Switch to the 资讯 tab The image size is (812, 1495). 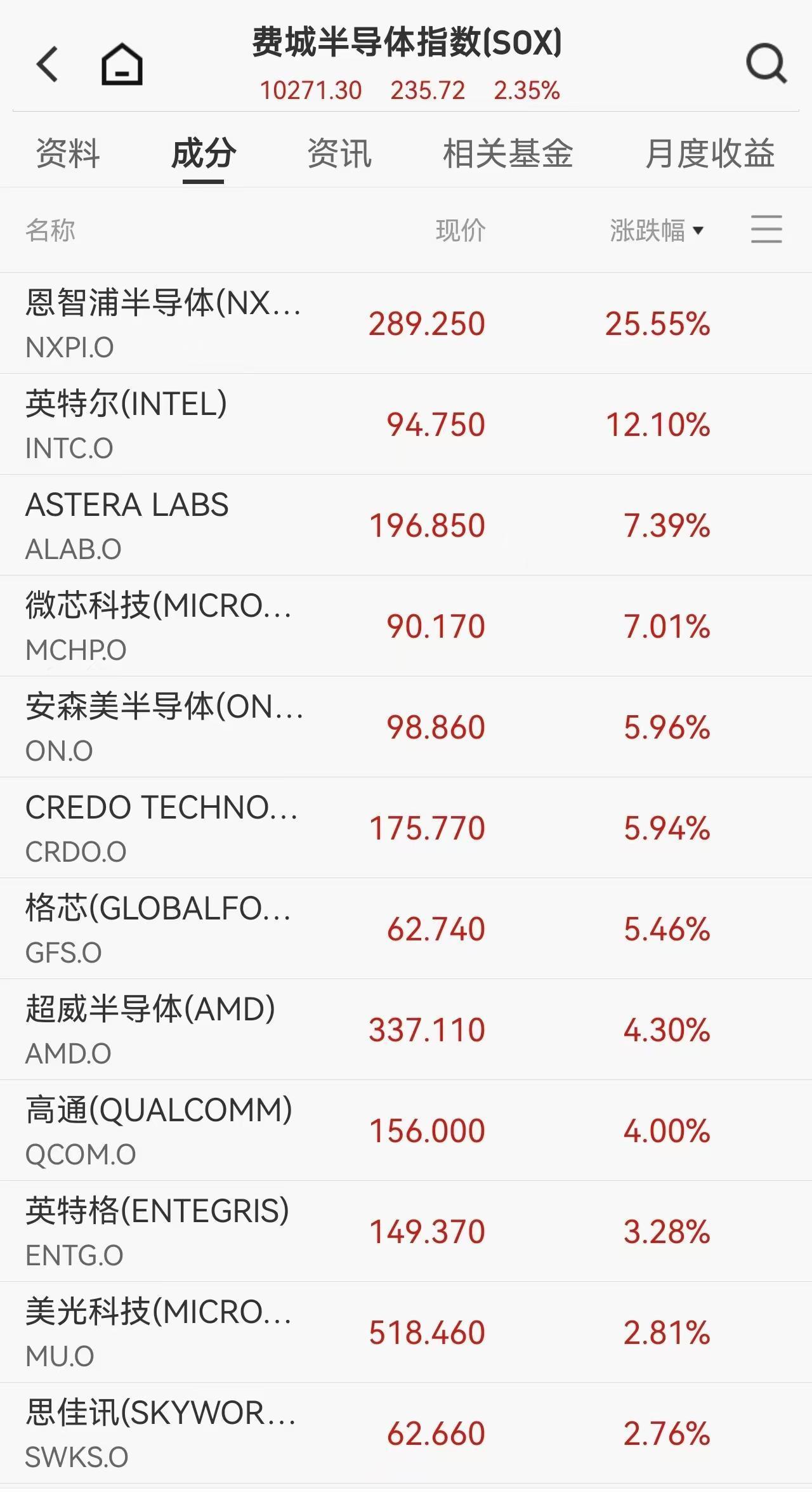[x=339, y=152]
